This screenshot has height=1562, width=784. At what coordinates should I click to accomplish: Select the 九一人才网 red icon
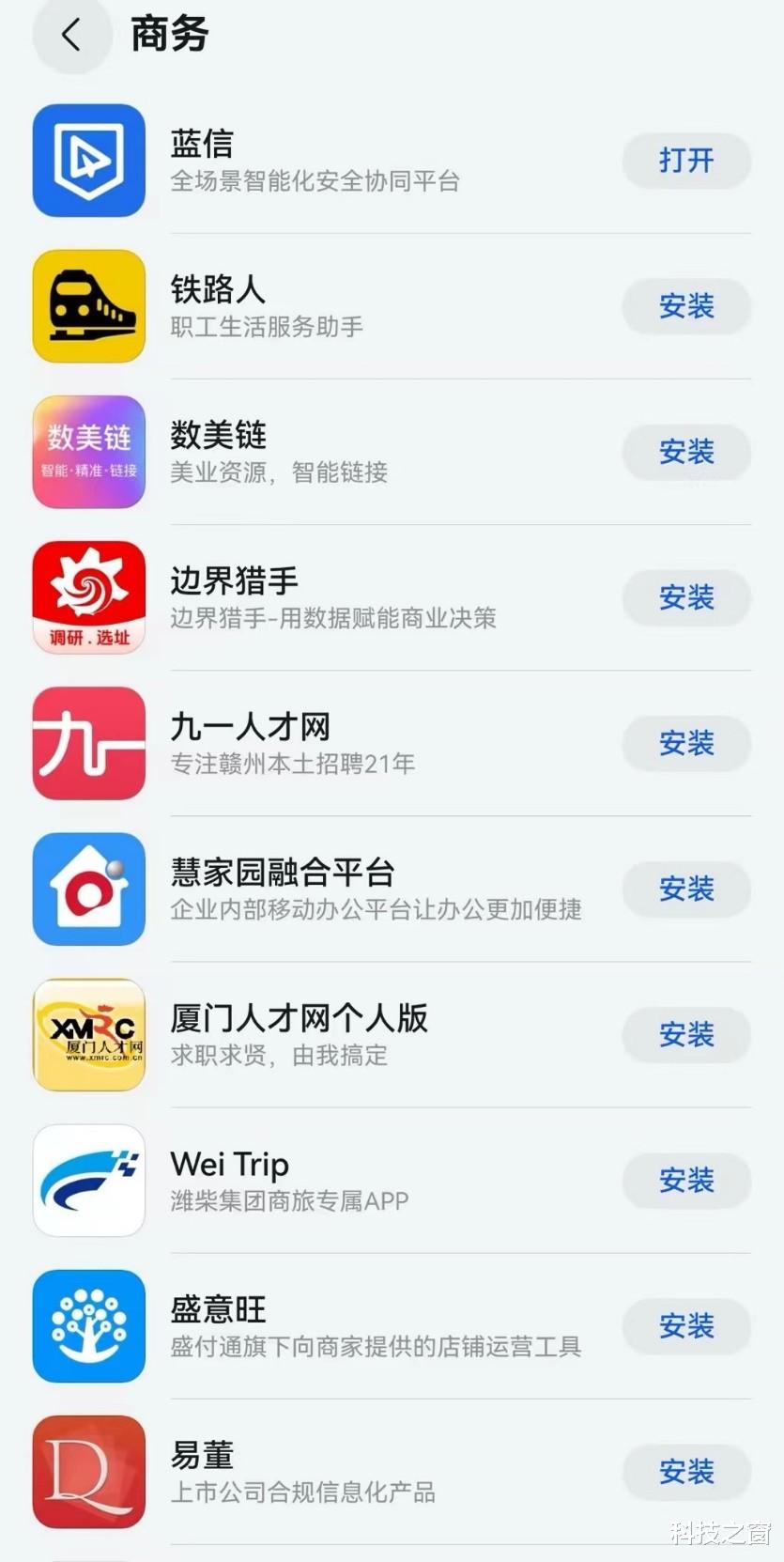pyautogui.click(x=88, y=743)
